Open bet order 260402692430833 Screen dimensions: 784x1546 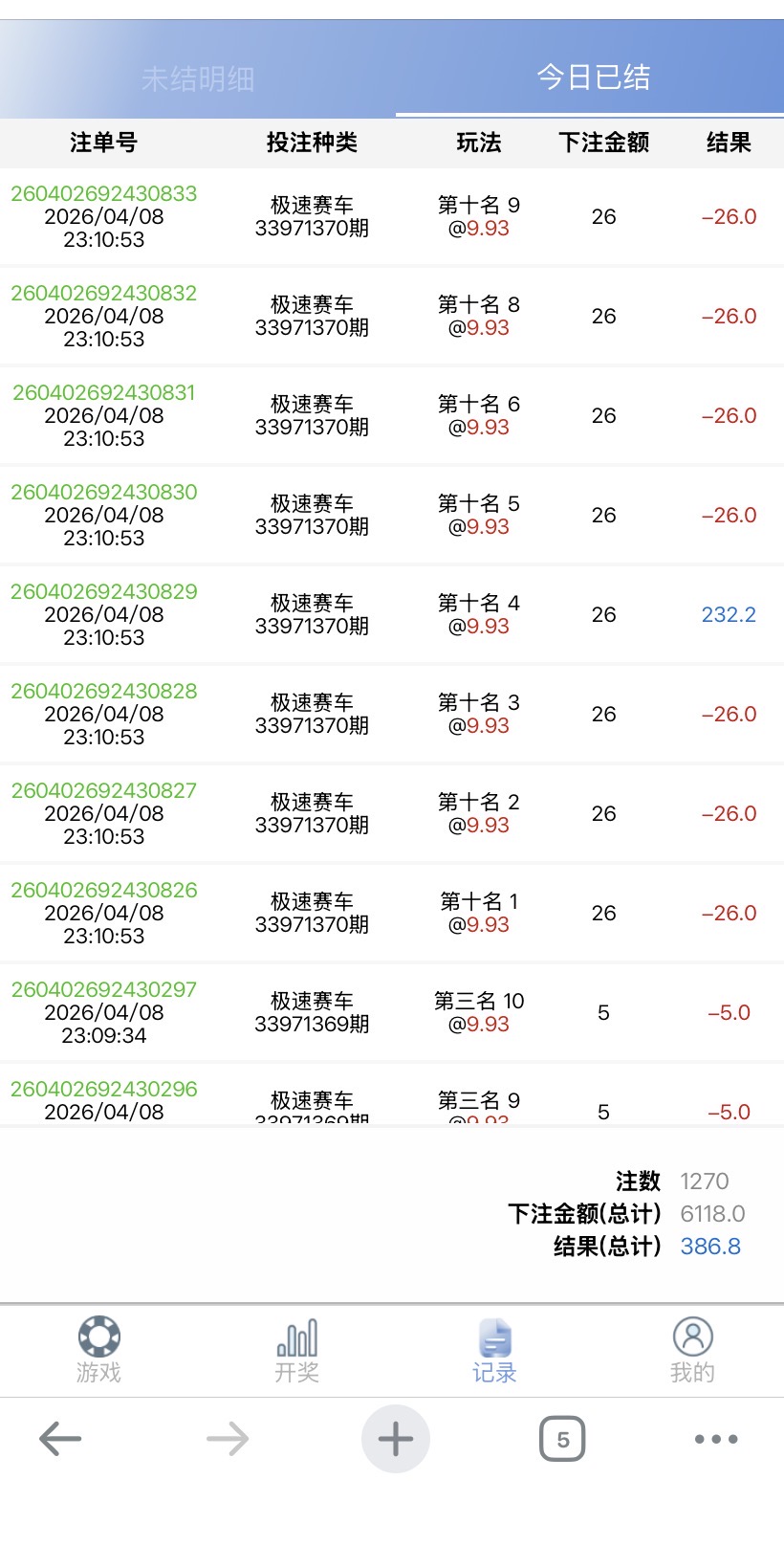[103, 194]
